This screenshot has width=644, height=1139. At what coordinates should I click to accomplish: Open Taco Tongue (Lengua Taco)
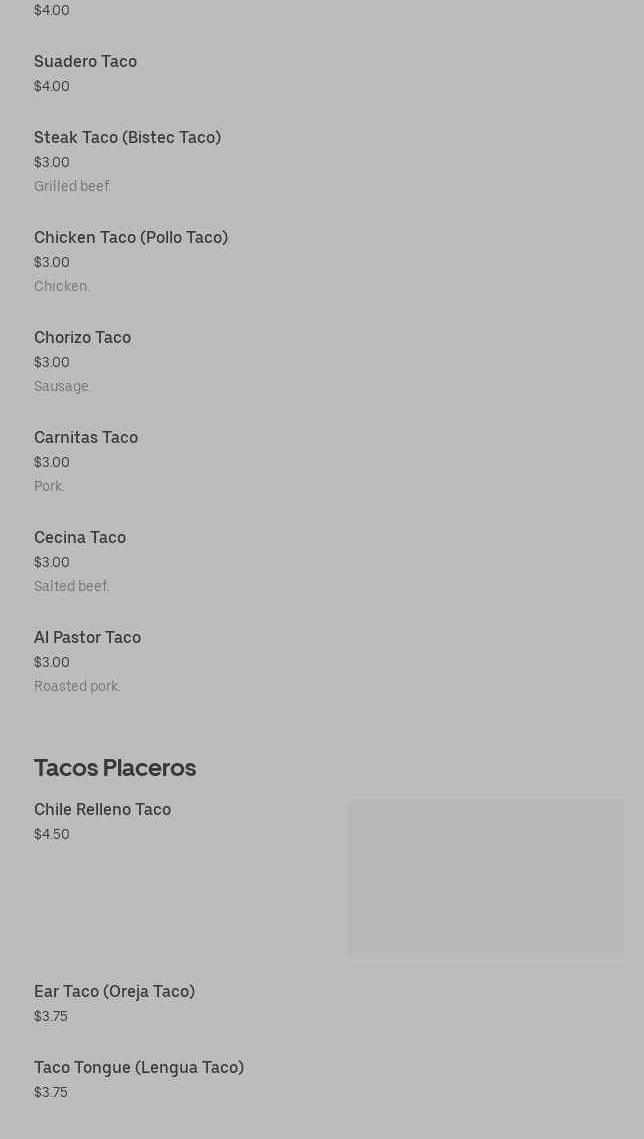tap(139, 1068)
